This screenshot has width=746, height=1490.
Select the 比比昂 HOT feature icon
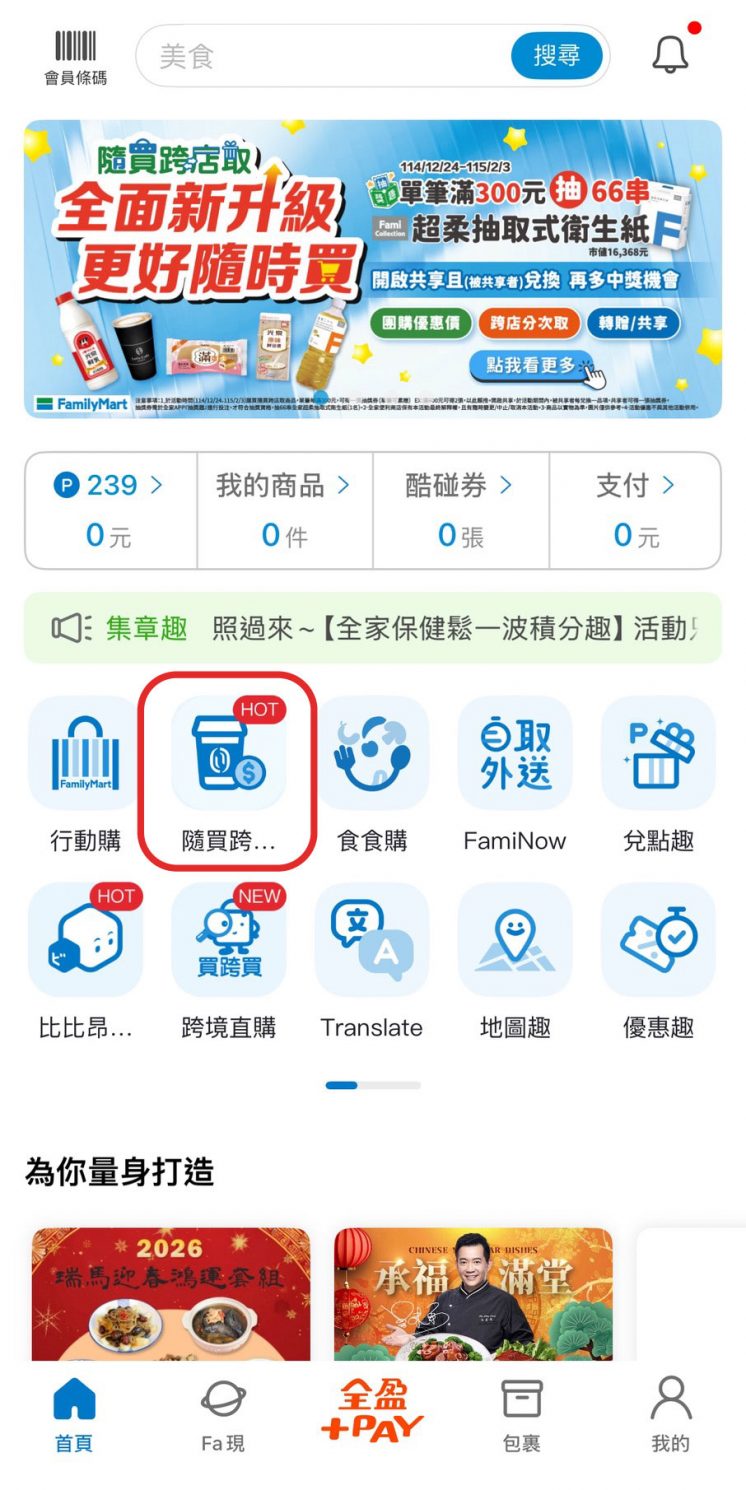[86, 940]
